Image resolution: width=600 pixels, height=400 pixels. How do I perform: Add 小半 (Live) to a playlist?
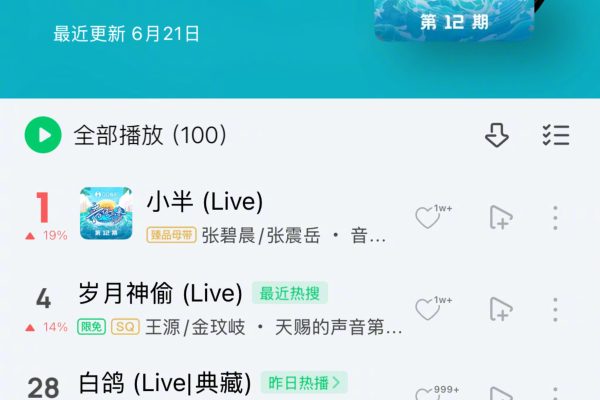(500, 217)
